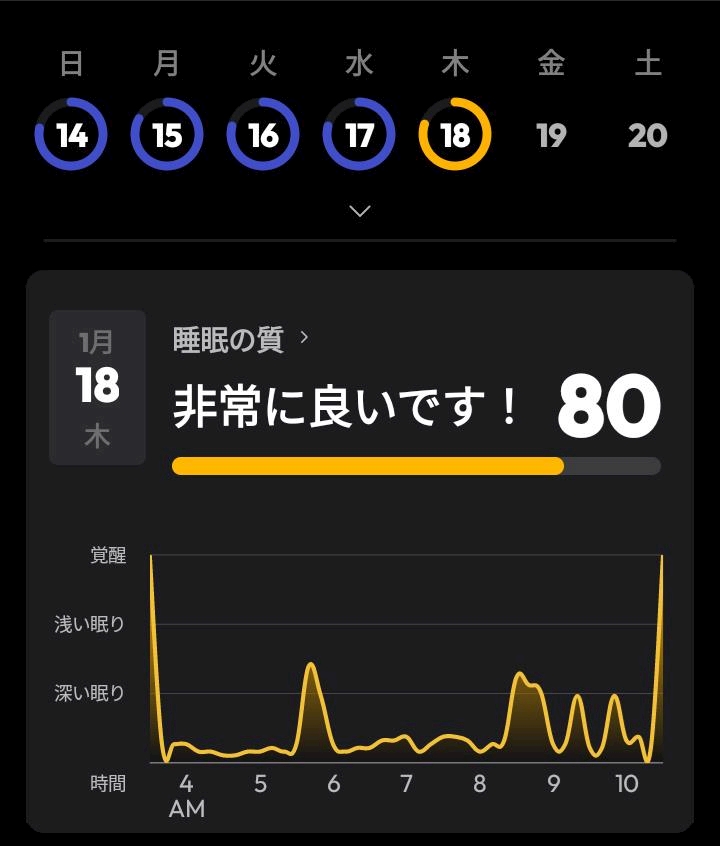Select Wednesday the 17th
The image size is (720, 846).
[359, 134]
